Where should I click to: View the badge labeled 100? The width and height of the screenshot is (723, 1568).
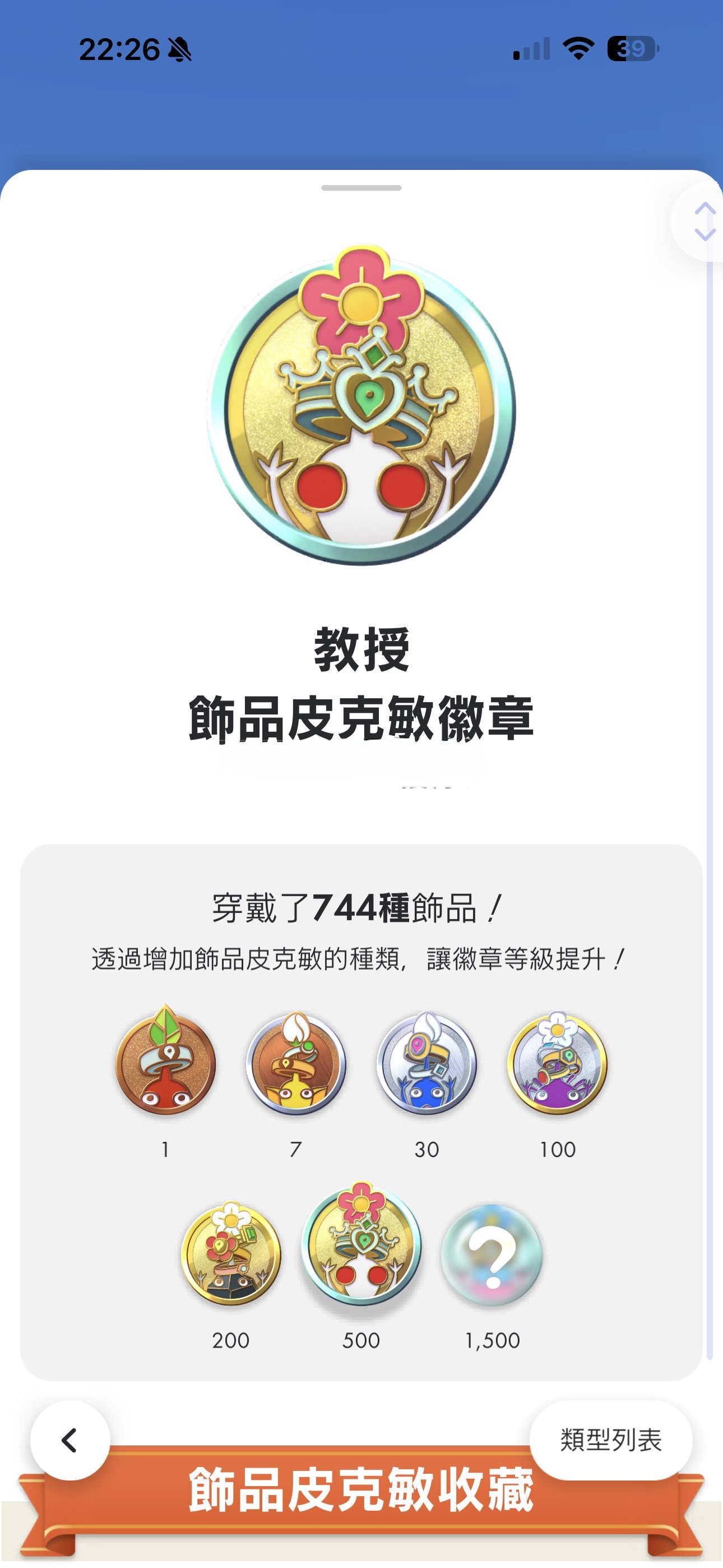558,1062
